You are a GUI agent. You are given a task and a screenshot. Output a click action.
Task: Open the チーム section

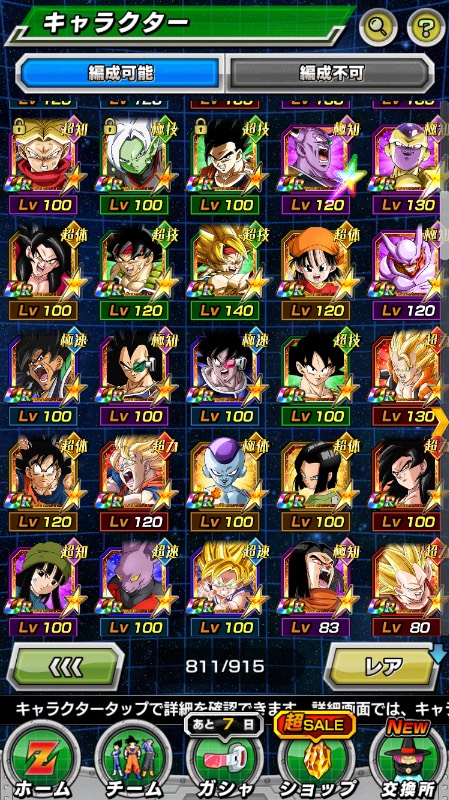click(x=133, y=760)
